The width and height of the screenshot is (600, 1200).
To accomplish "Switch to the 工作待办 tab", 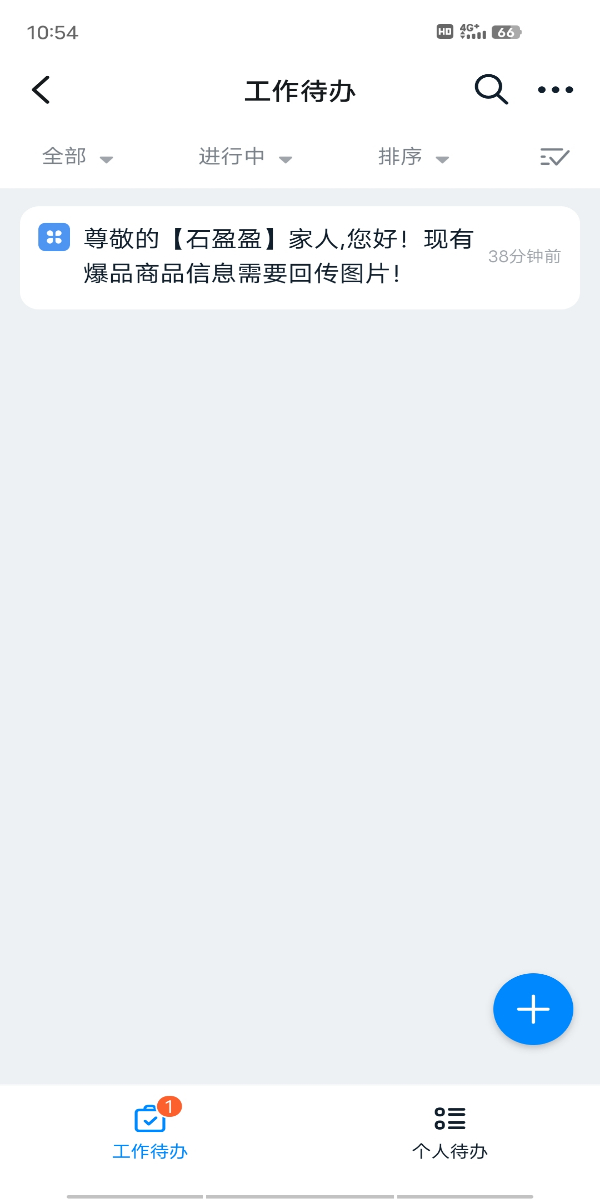I will pos(150,1131).
